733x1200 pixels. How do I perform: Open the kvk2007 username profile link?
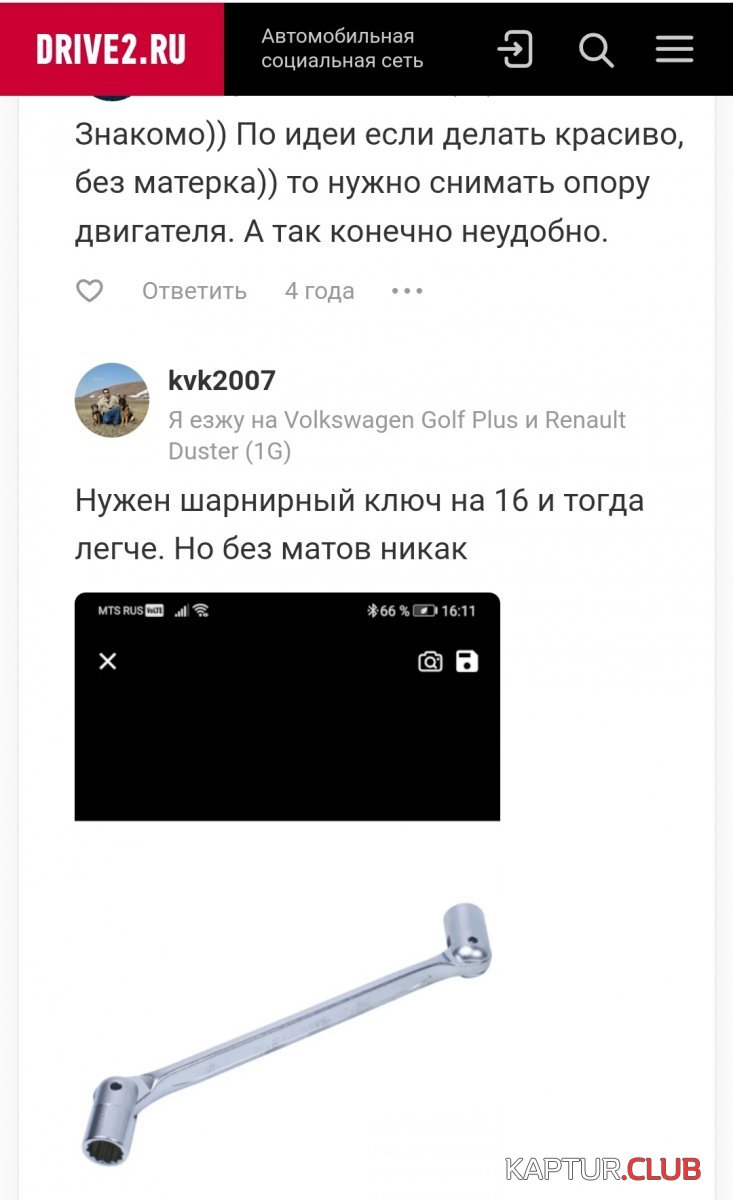tap(222, 381)
